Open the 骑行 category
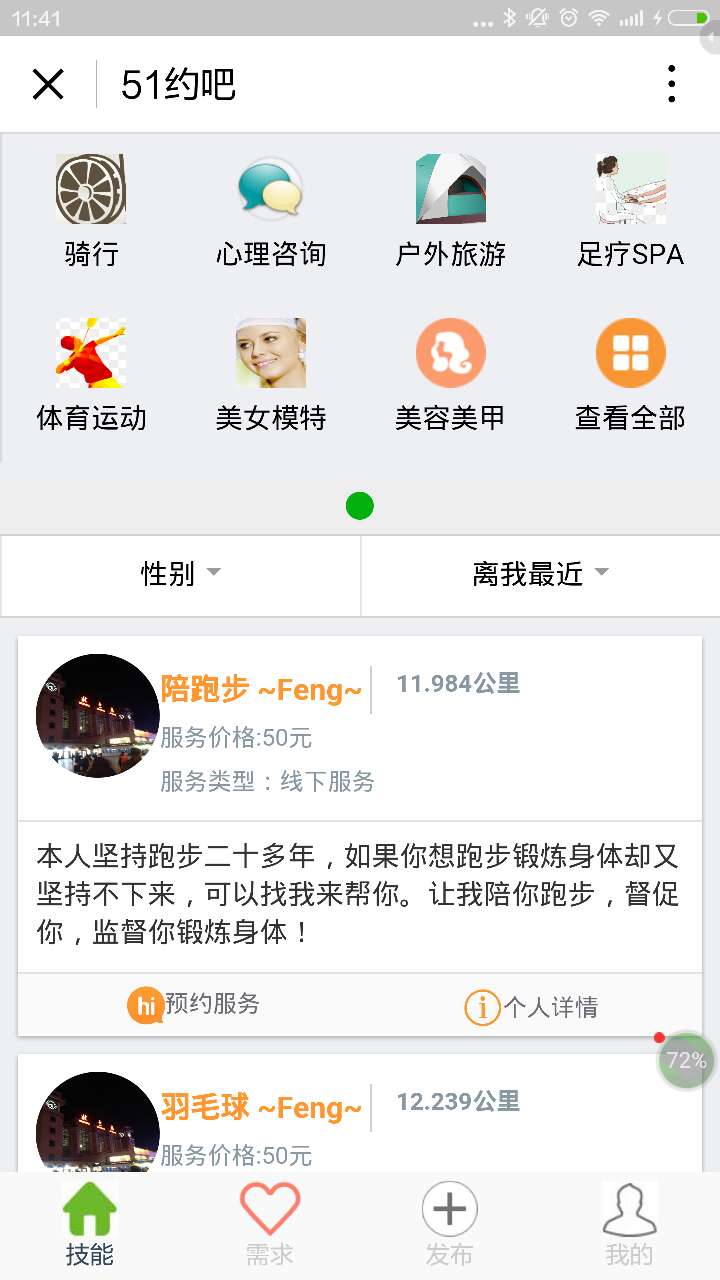The height and width of the screenshot is (1280, 720). pos(91,212)
